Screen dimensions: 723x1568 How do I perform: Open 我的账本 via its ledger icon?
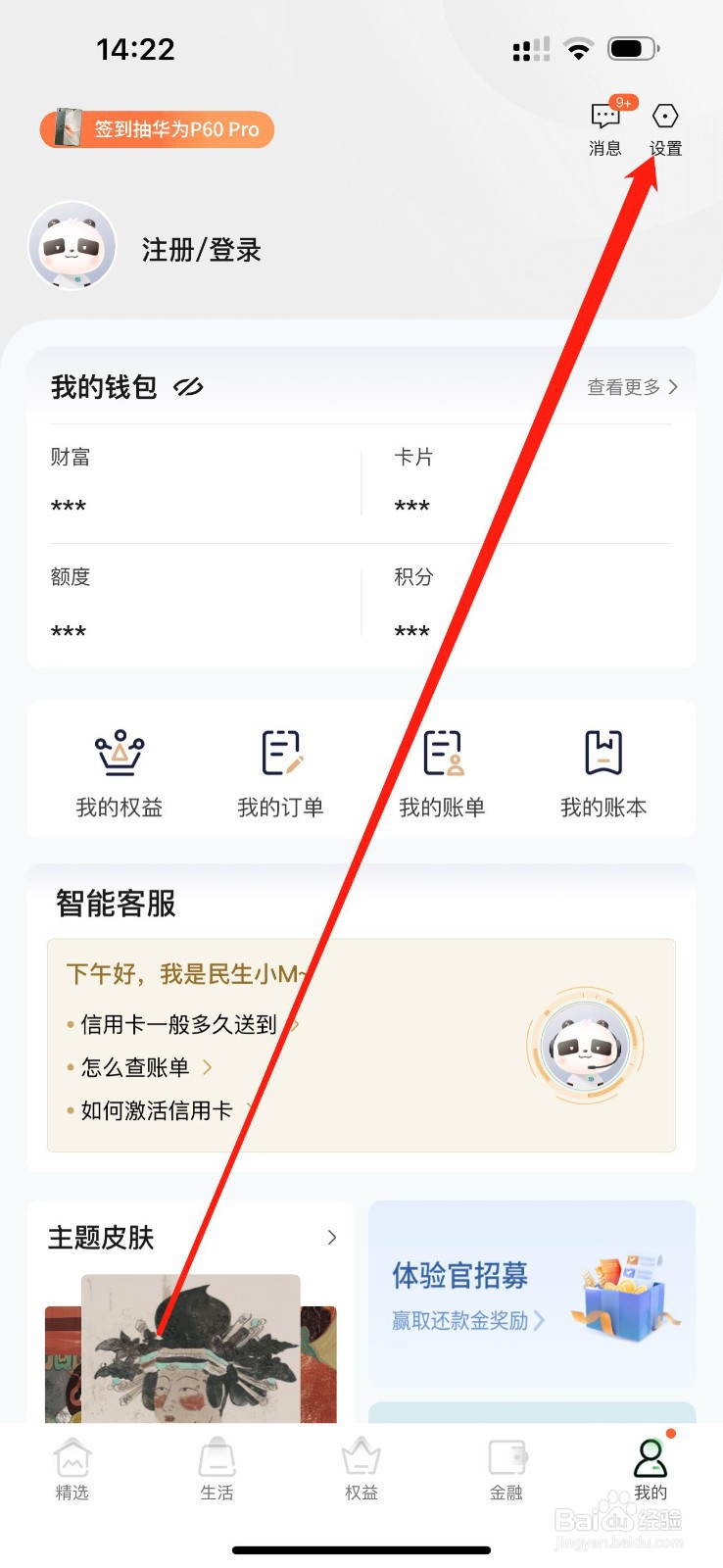pyautogui.click(x=602, y=753)
